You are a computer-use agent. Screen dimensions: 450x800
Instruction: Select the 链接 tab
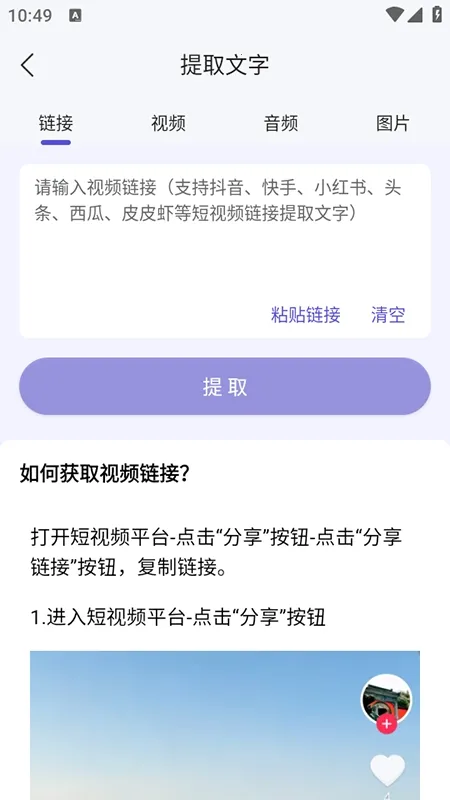coord(56,123)
